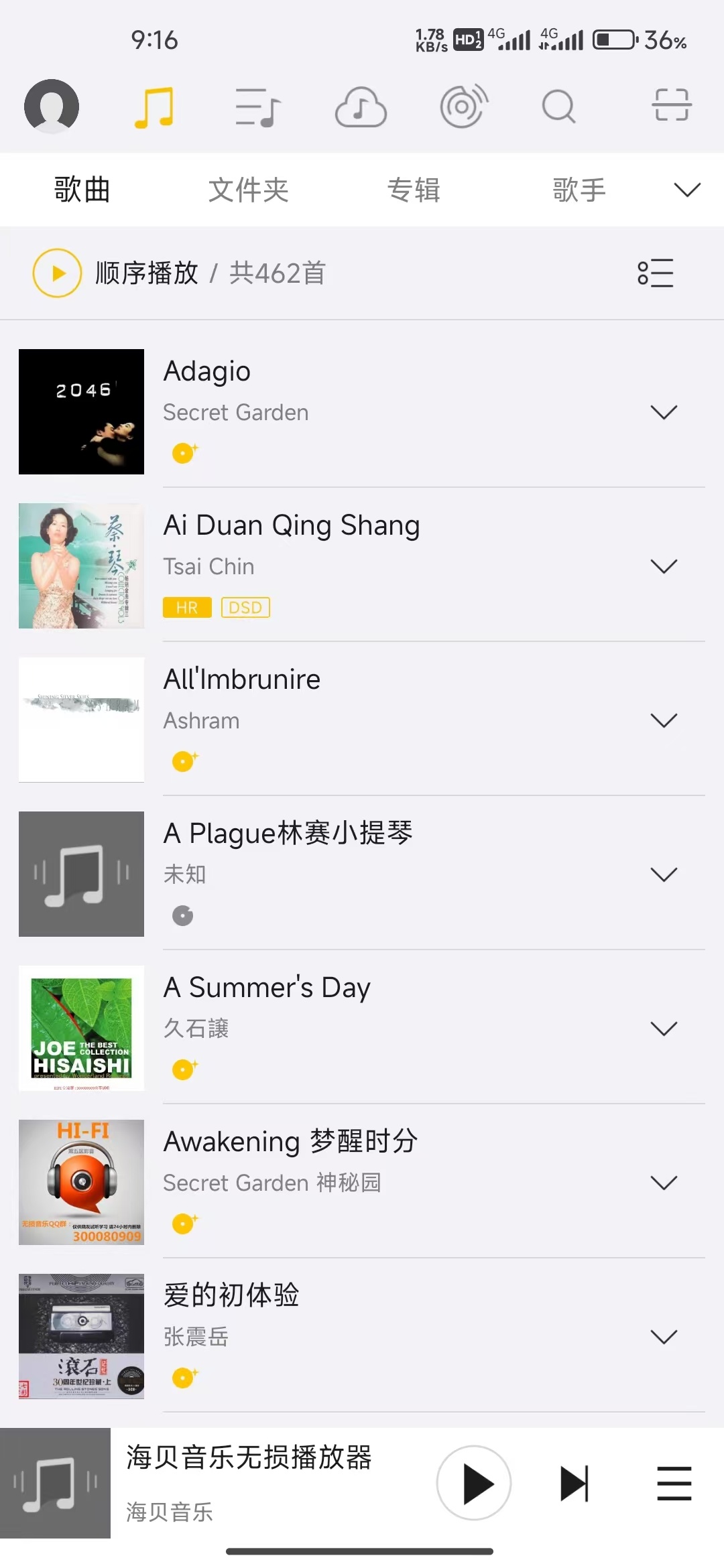Expand options for A Plague林赛小提琴
The width and height of the screenshot is (724, 1568).
pos(664,875)
